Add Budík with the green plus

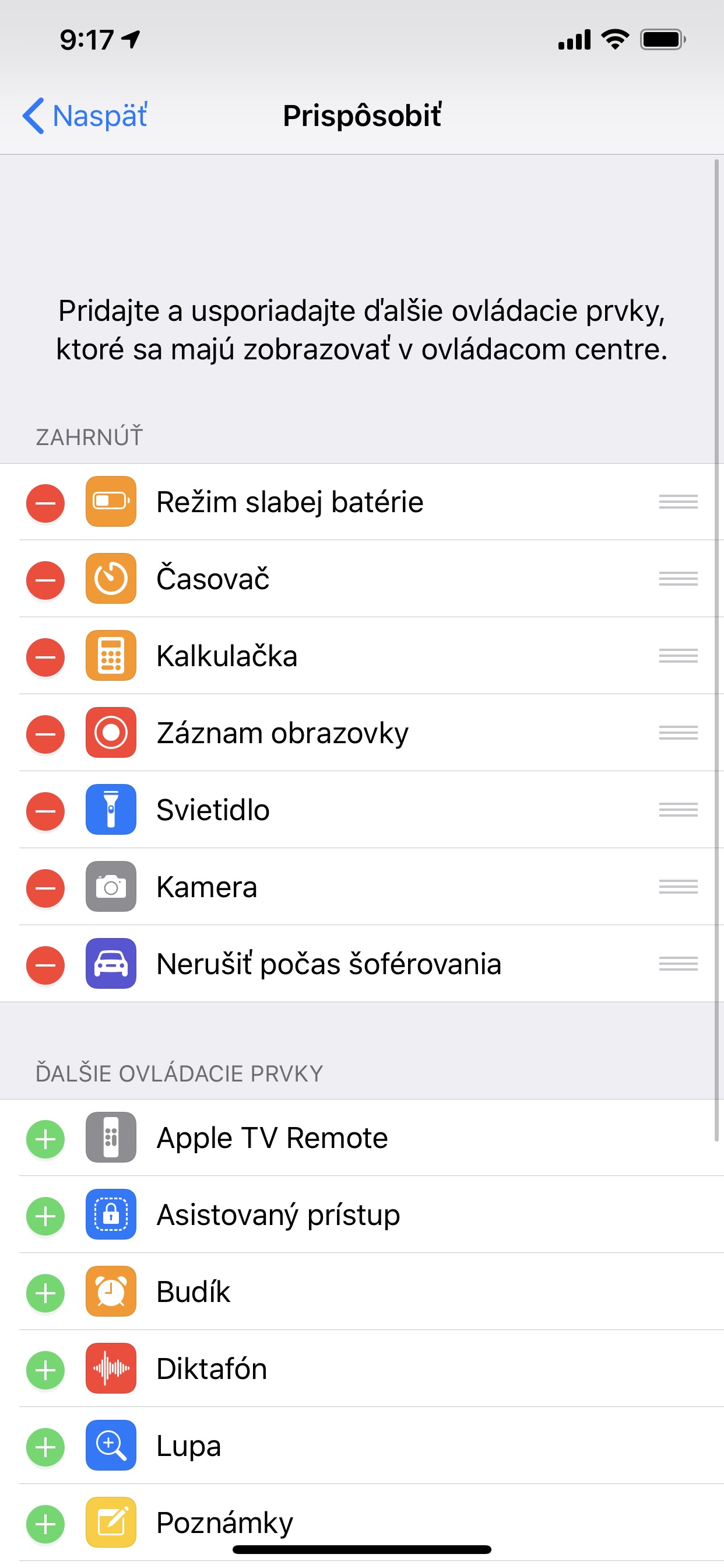click(45, 1292)
